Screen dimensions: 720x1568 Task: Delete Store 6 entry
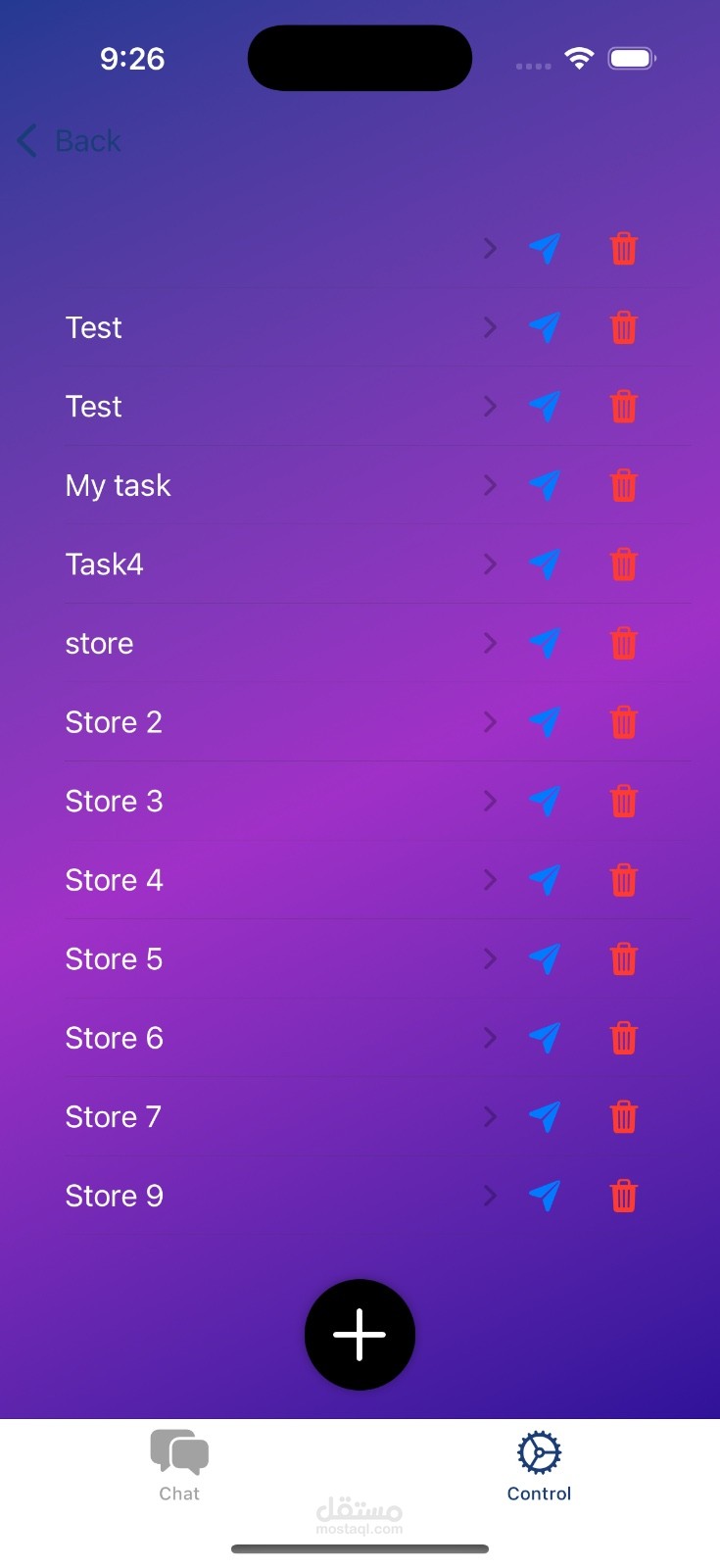coord(624,1038)
